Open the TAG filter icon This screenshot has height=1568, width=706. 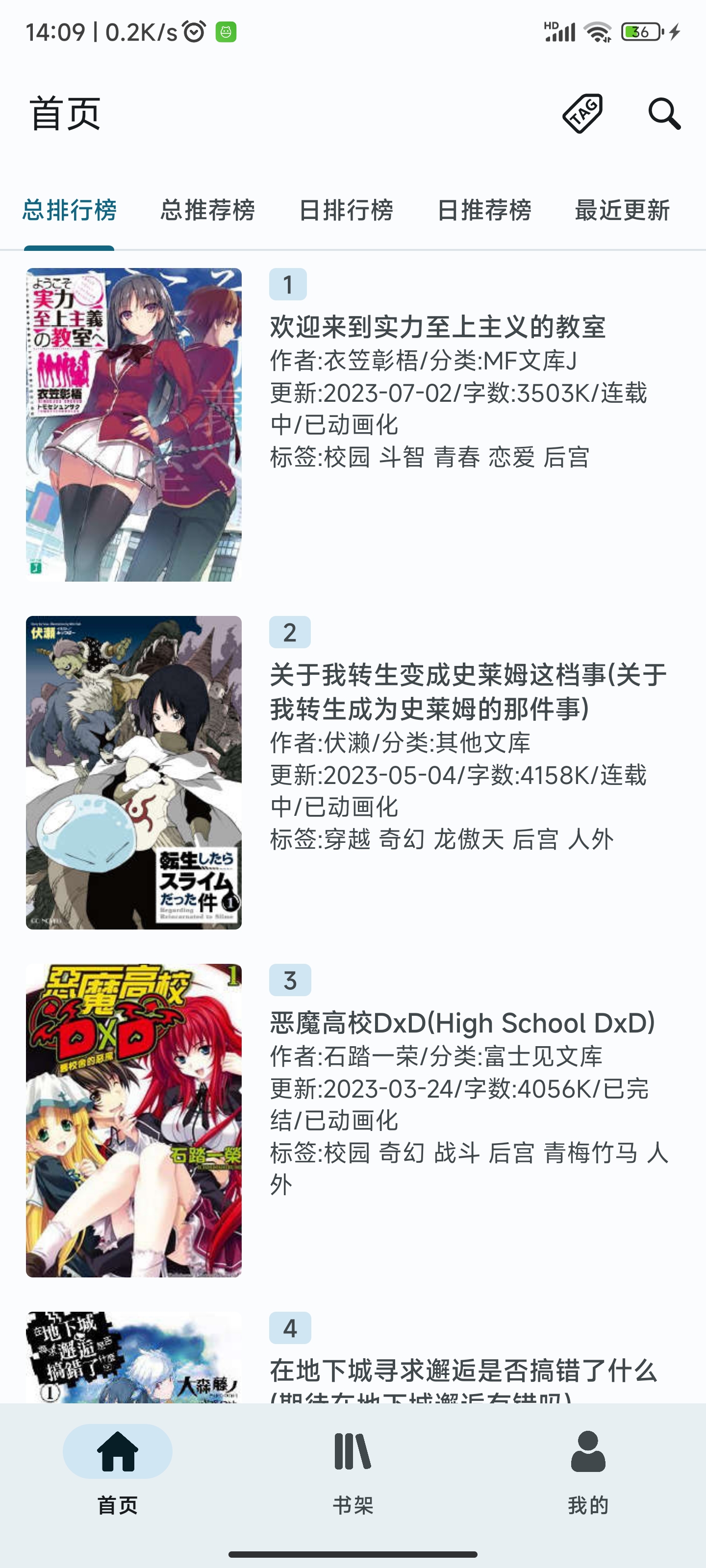coord(582,114)
